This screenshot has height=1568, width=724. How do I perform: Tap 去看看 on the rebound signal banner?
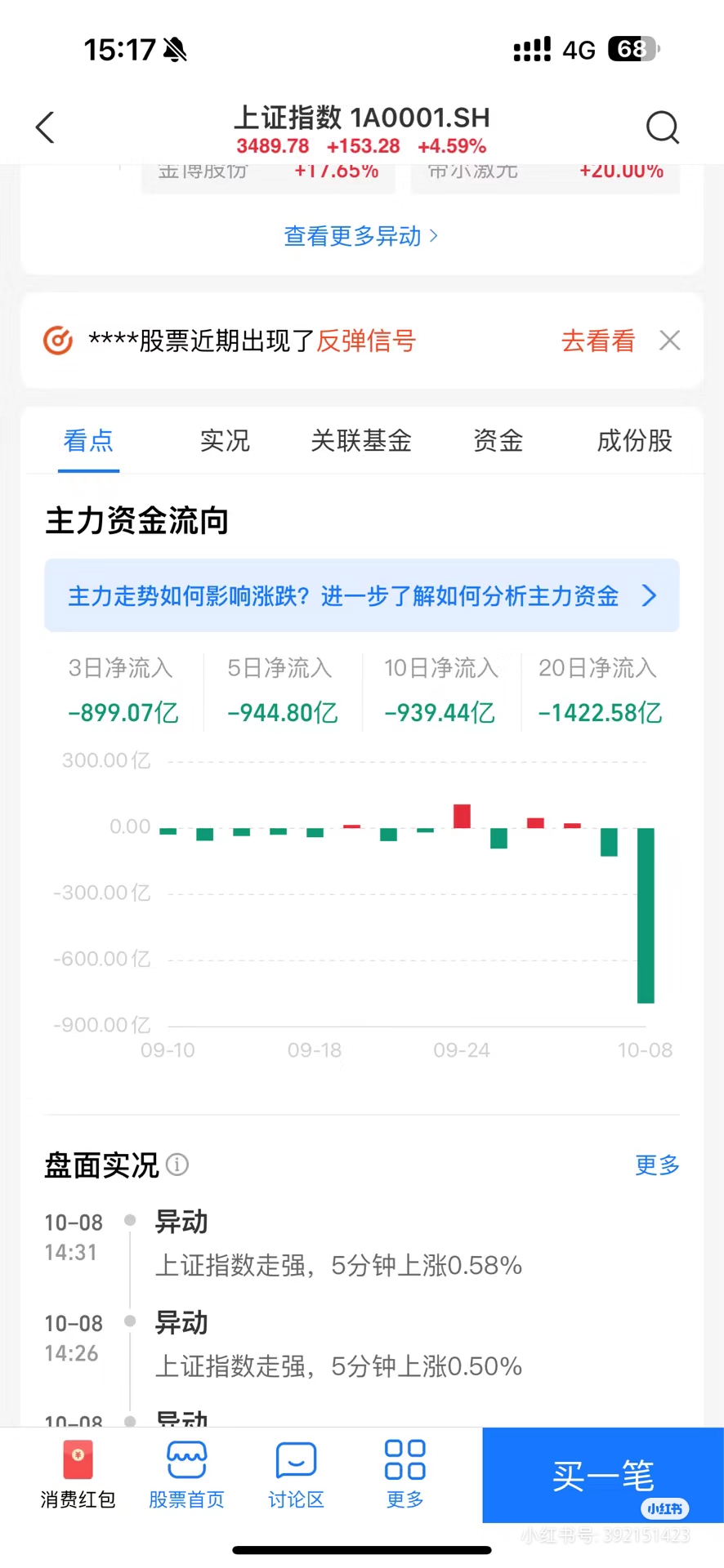[598, 341]
